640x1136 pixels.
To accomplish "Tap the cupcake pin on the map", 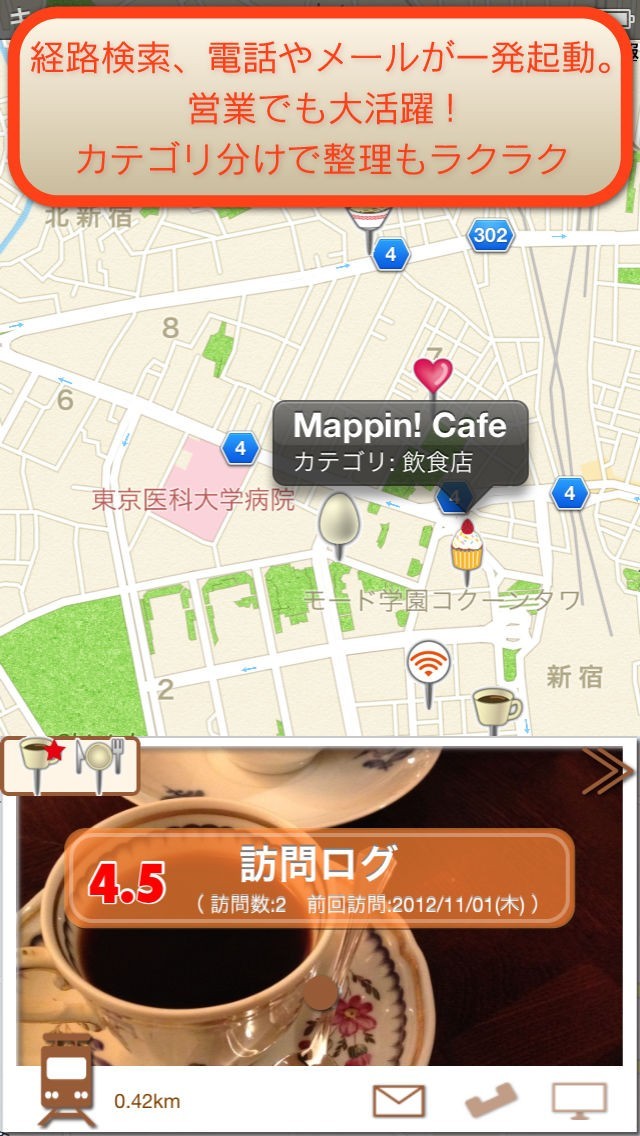I will 466,549.
